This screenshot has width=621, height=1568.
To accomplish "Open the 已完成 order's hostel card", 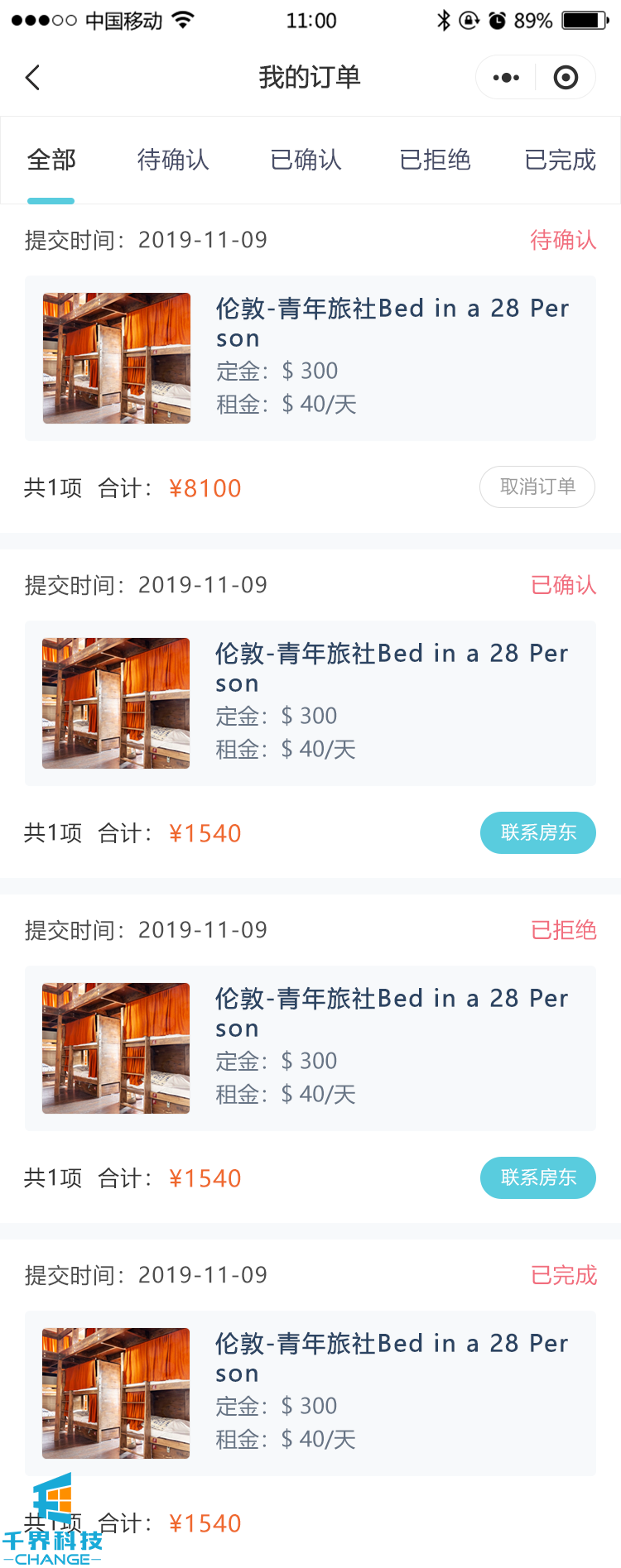I will (310, 1393).
